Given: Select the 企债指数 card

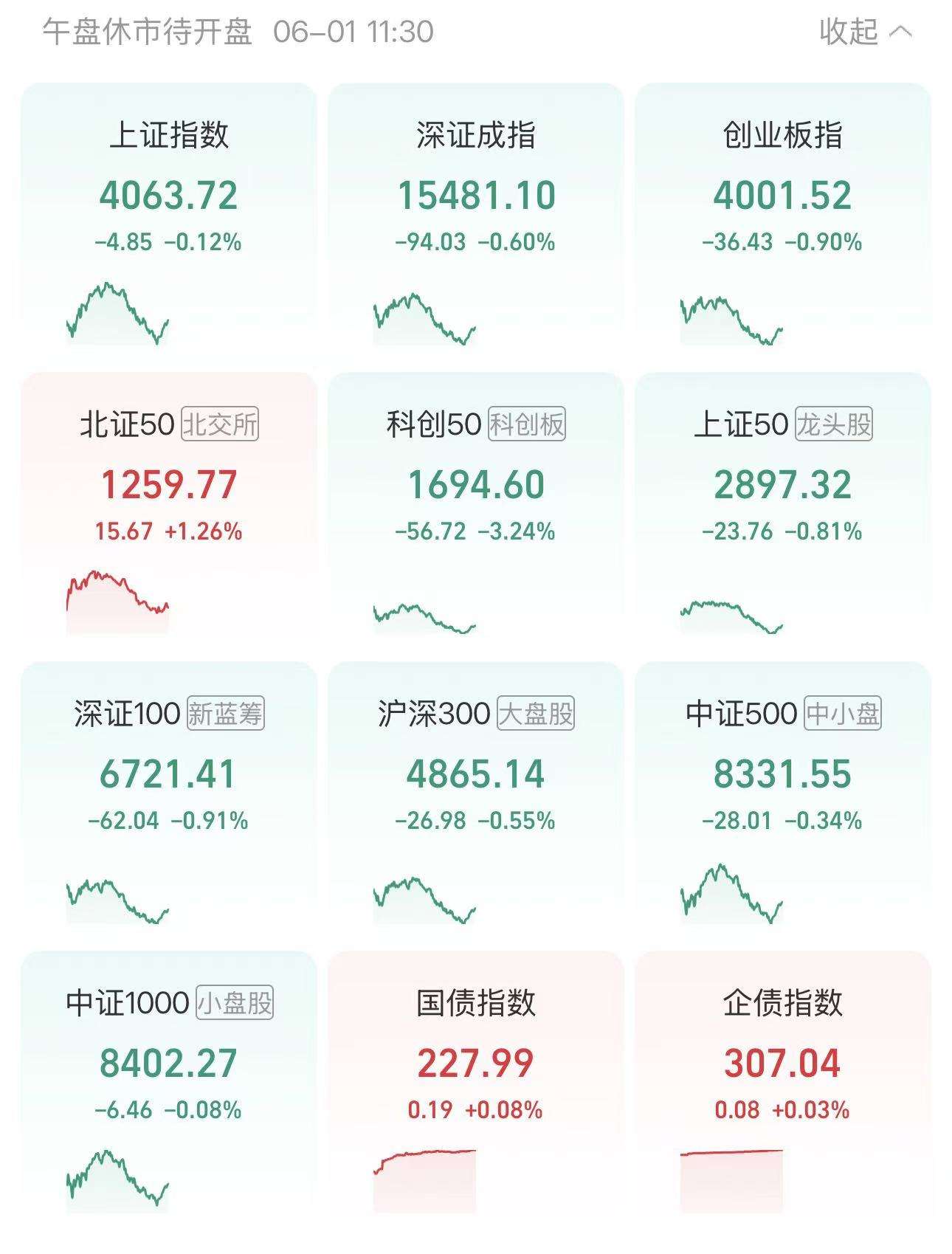Looking at the screenshot, I should point(783,1083).
